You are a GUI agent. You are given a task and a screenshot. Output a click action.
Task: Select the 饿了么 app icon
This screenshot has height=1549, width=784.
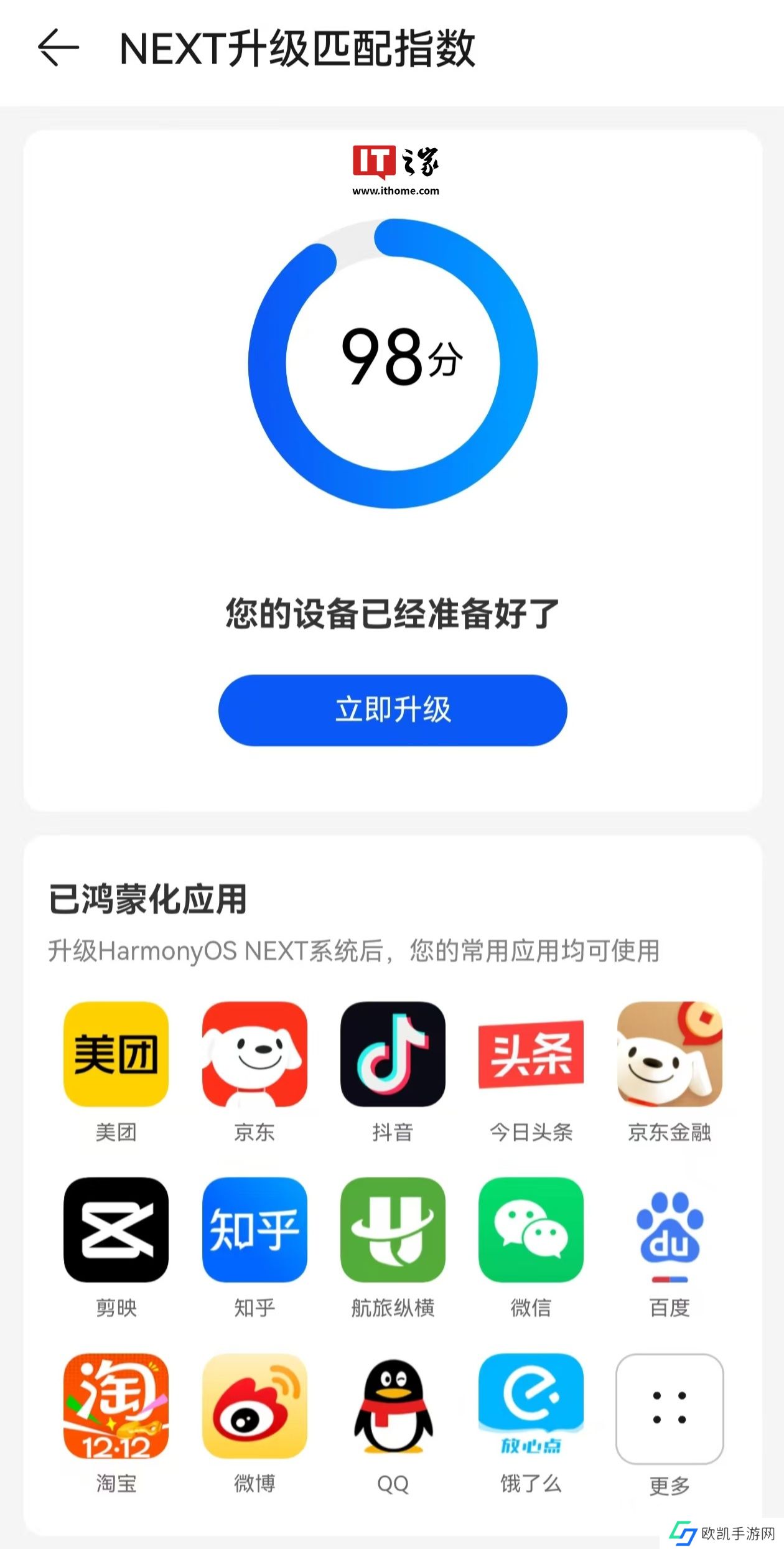(531, 1406)
